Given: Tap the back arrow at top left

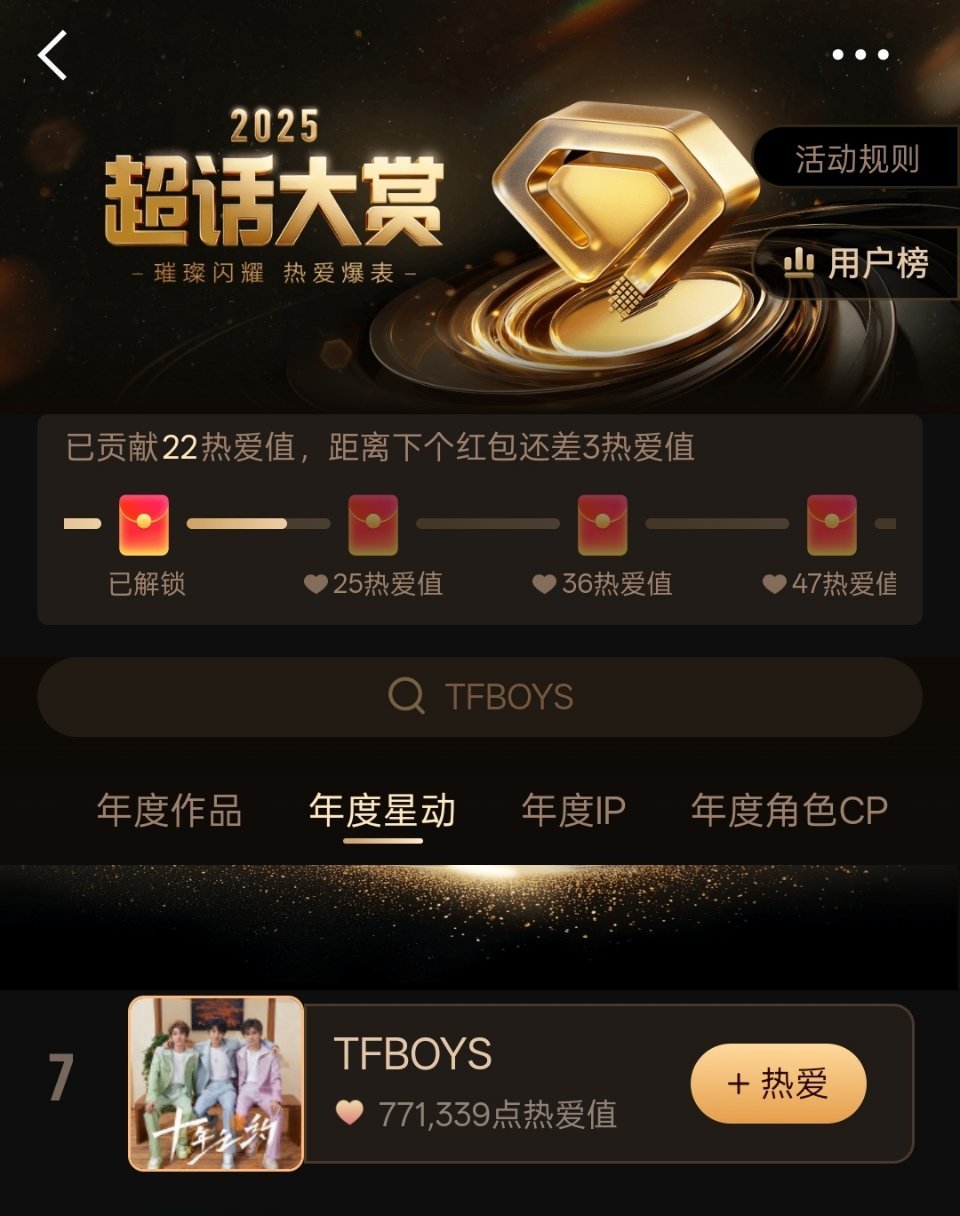Looking at the screenshot, I should (50, 57).
